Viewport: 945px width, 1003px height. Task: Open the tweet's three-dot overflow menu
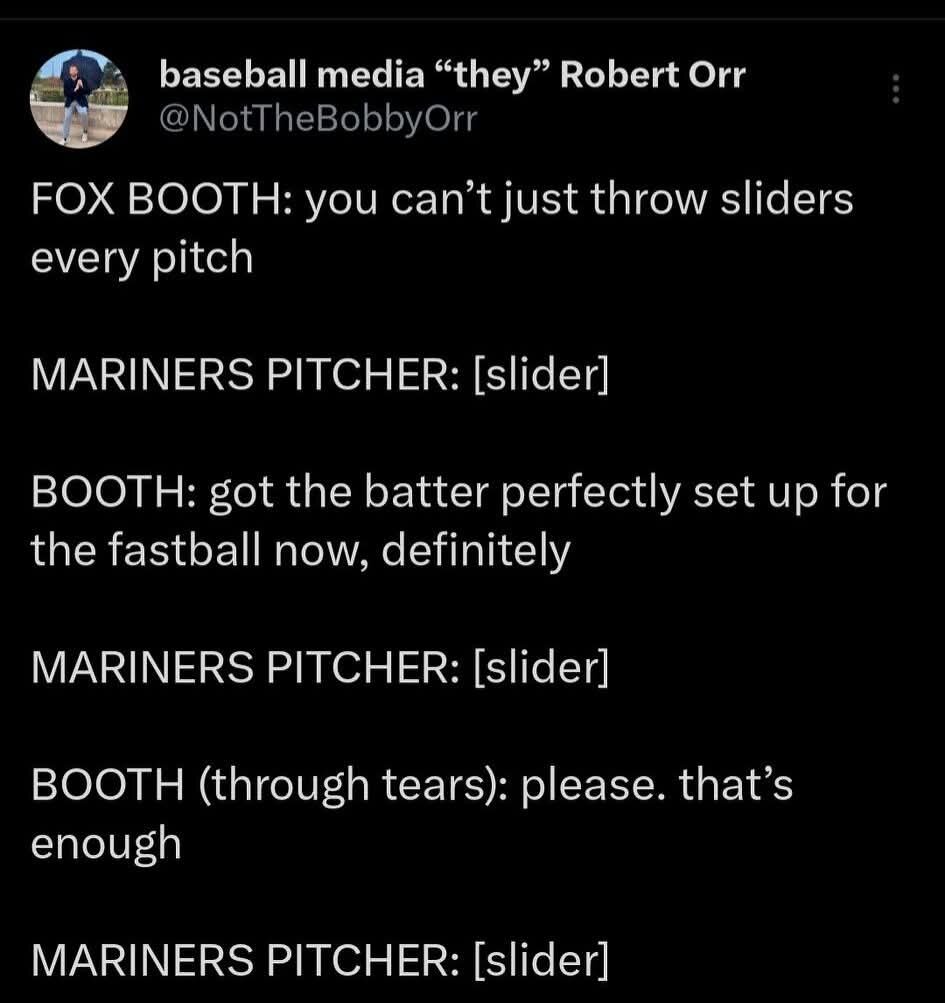(895, 90)
